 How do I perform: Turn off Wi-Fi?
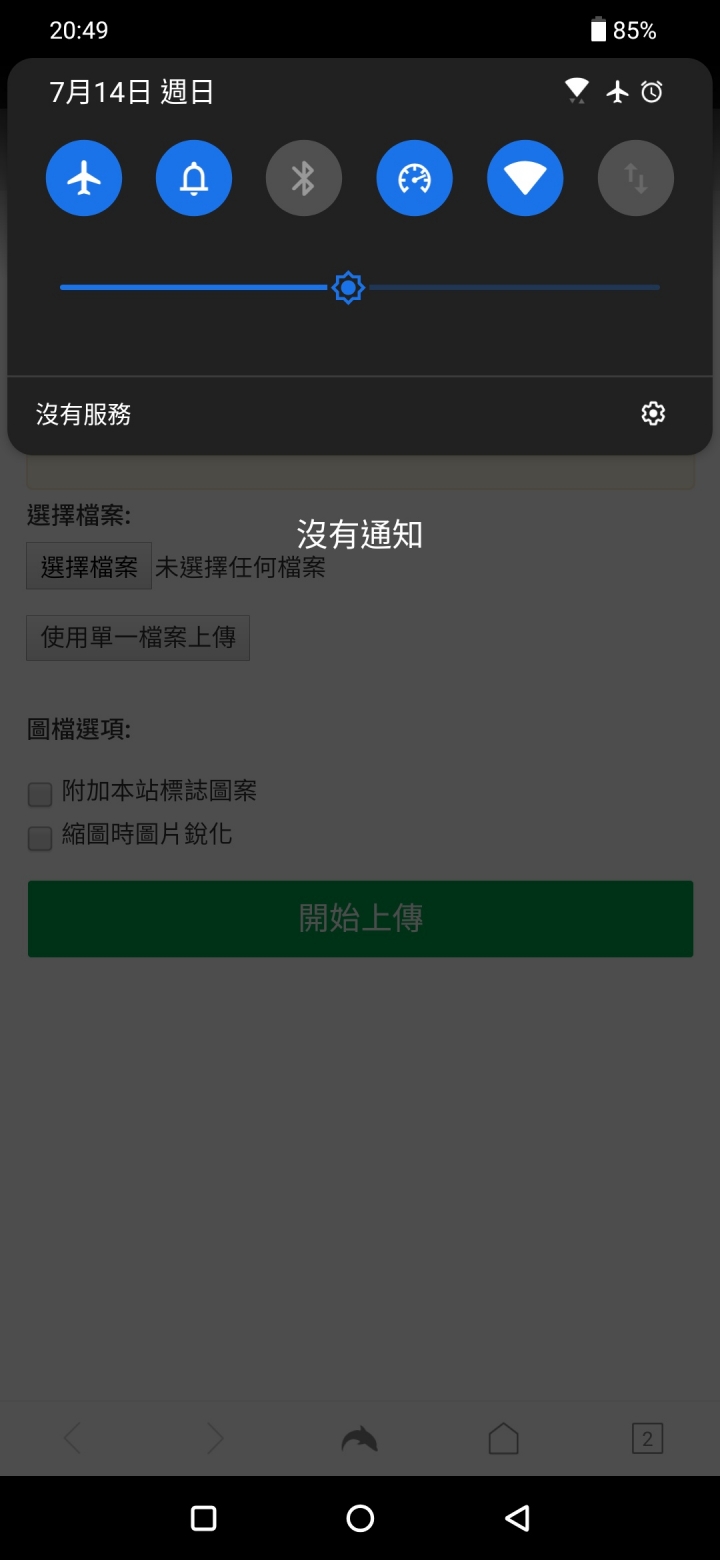[x=525, y=179]
